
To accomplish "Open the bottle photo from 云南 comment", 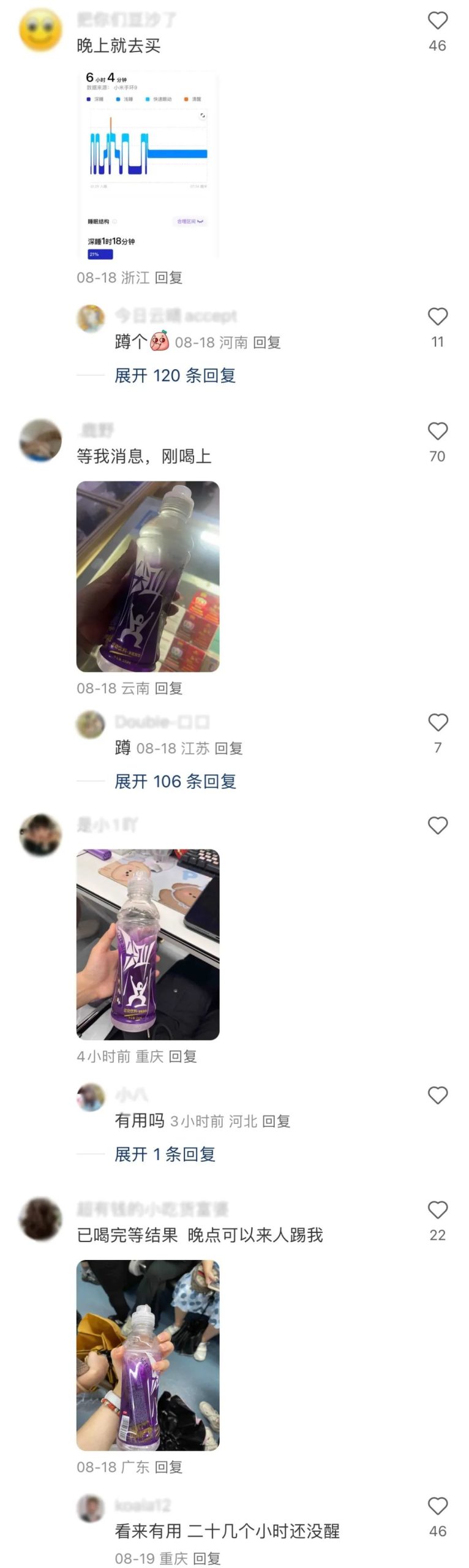I will (148, 576).
